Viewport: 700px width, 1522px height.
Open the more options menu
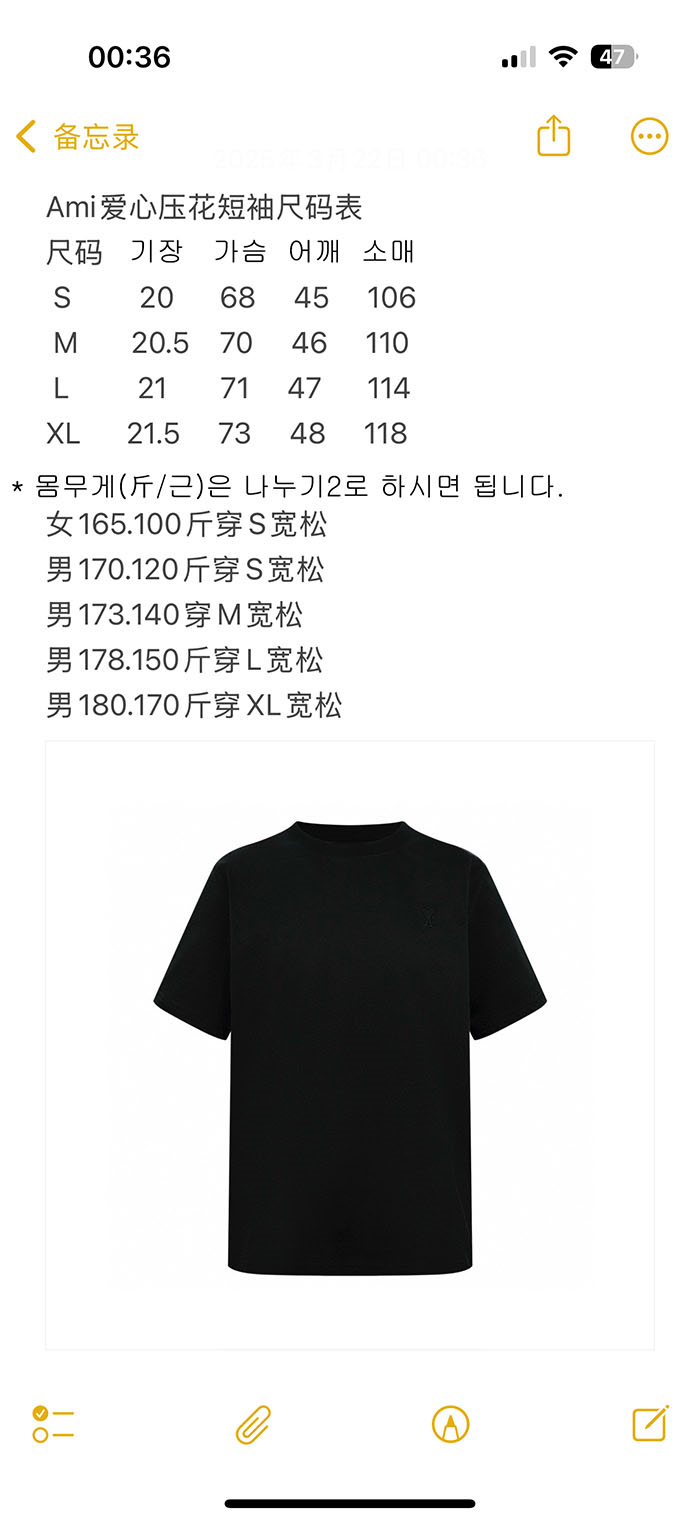(x=649, y=137)
